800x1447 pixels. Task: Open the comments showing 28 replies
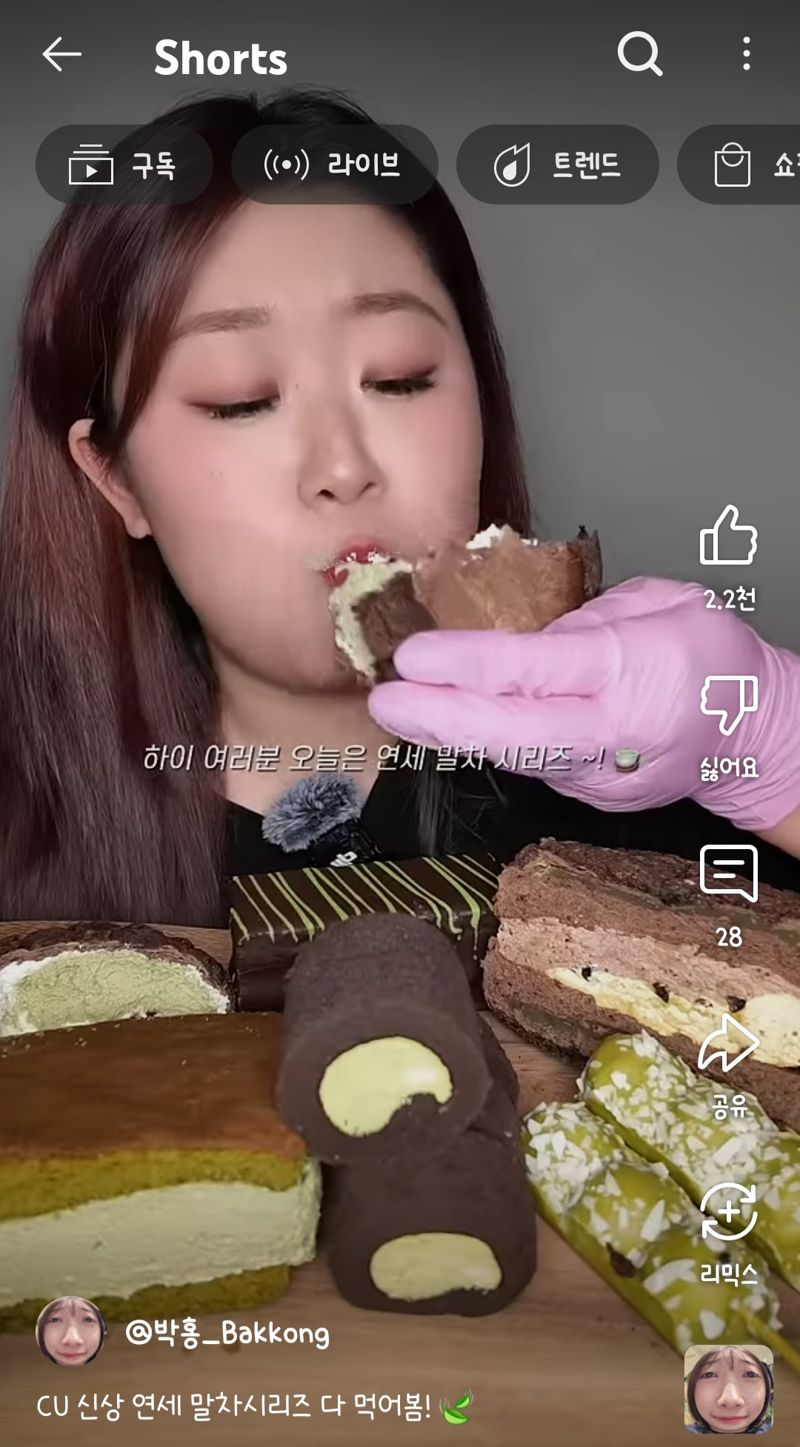pos(731,877)
